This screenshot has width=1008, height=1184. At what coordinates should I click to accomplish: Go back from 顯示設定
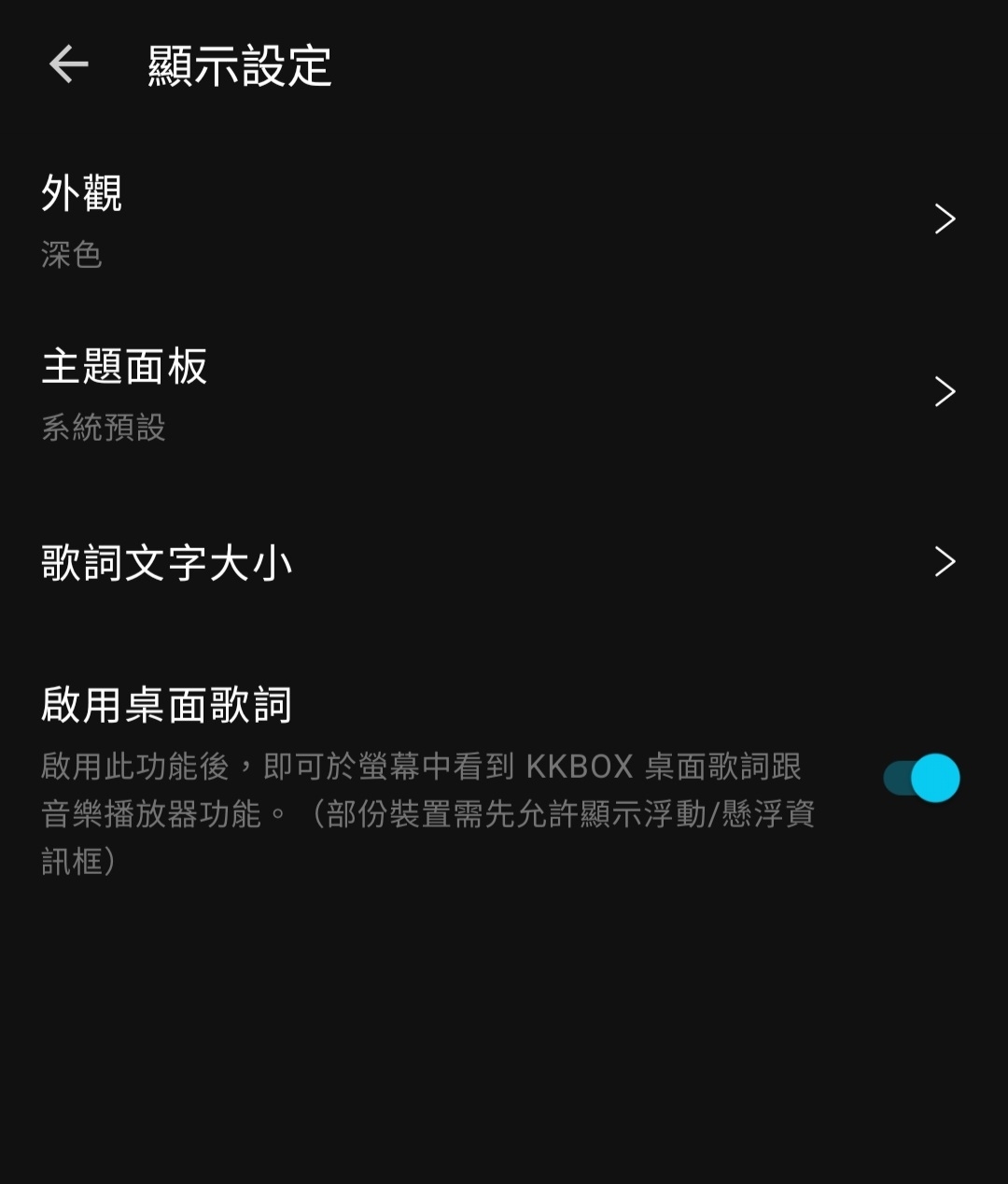[x=69, y=65]
